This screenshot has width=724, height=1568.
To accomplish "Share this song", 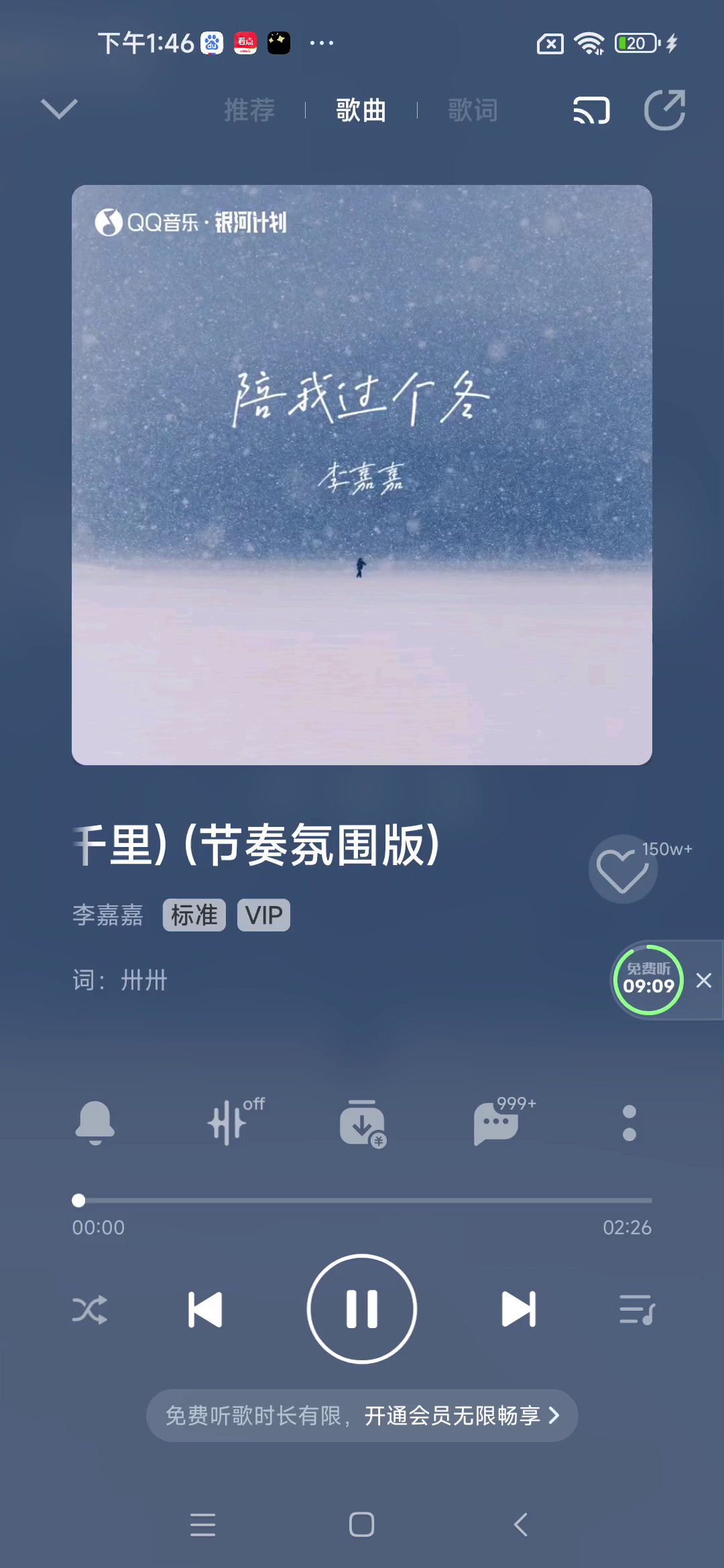I will coord(664,110).
